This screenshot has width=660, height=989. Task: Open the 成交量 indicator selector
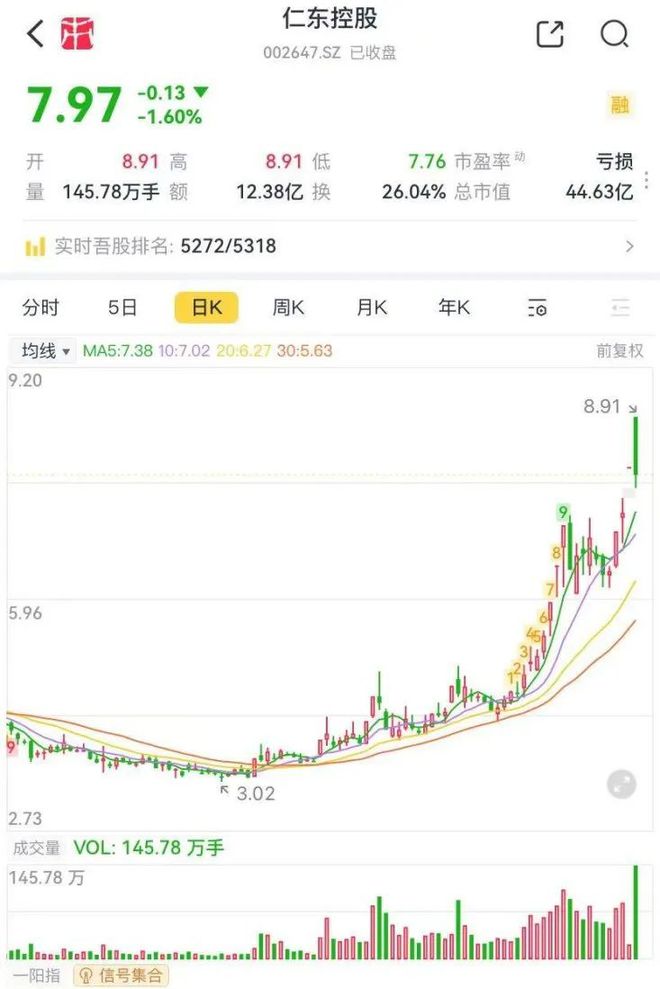(x=37, y=848)
